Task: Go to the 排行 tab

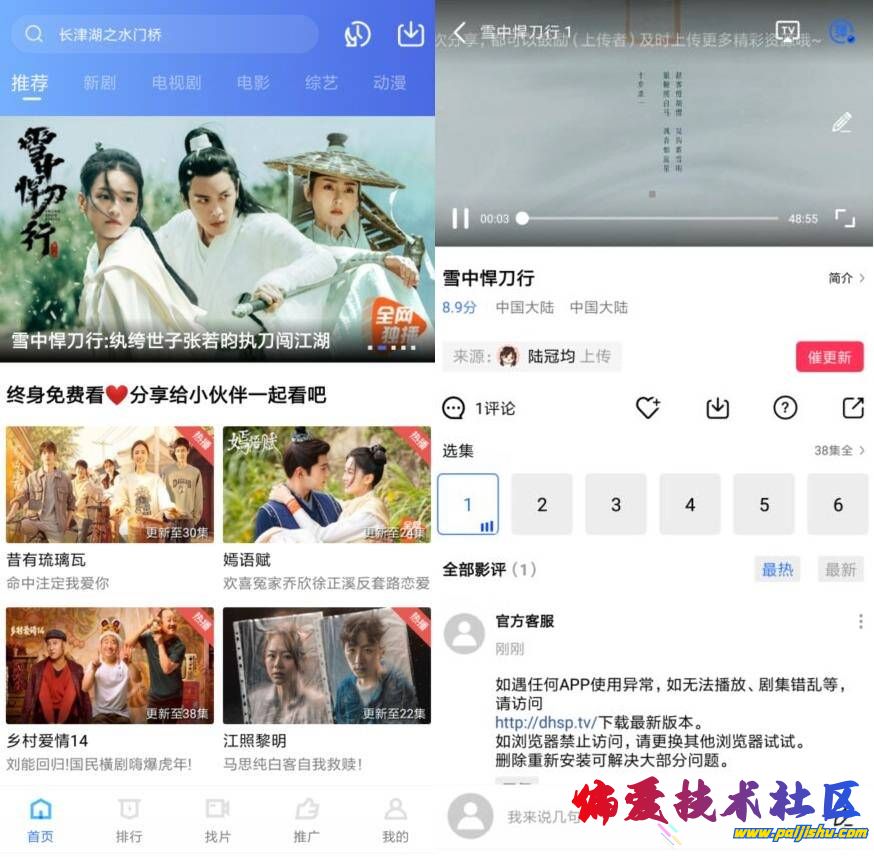Action: point(129,819)
